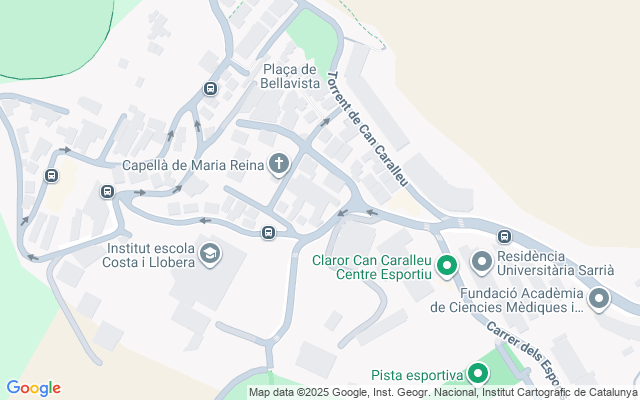The image size is (640, 400).
Task: Select the Fundació Acadèmia de Ciències Mèdiques pin
Action: point(599,299)
